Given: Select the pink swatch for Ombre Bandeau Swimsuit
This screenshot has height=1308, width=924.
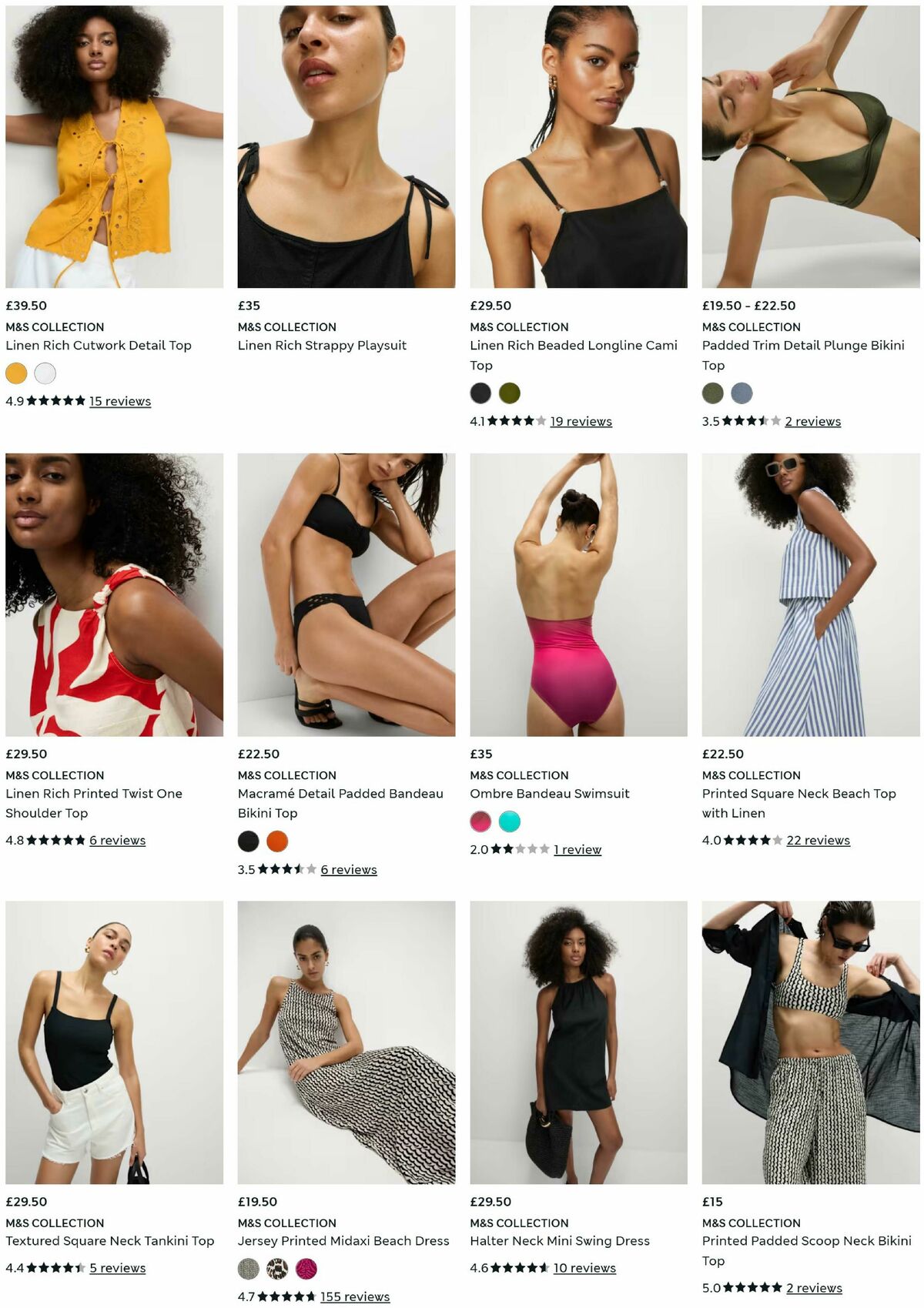Looking at the screenshot, I should coord(480,821).
